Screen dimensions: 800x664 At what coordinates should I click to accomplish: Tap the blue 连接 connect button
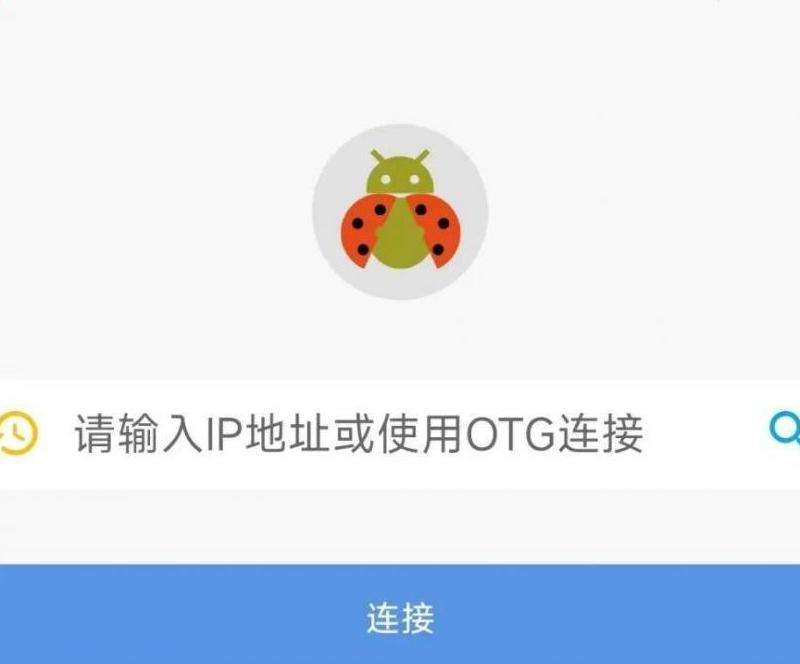tap(400, 616)
